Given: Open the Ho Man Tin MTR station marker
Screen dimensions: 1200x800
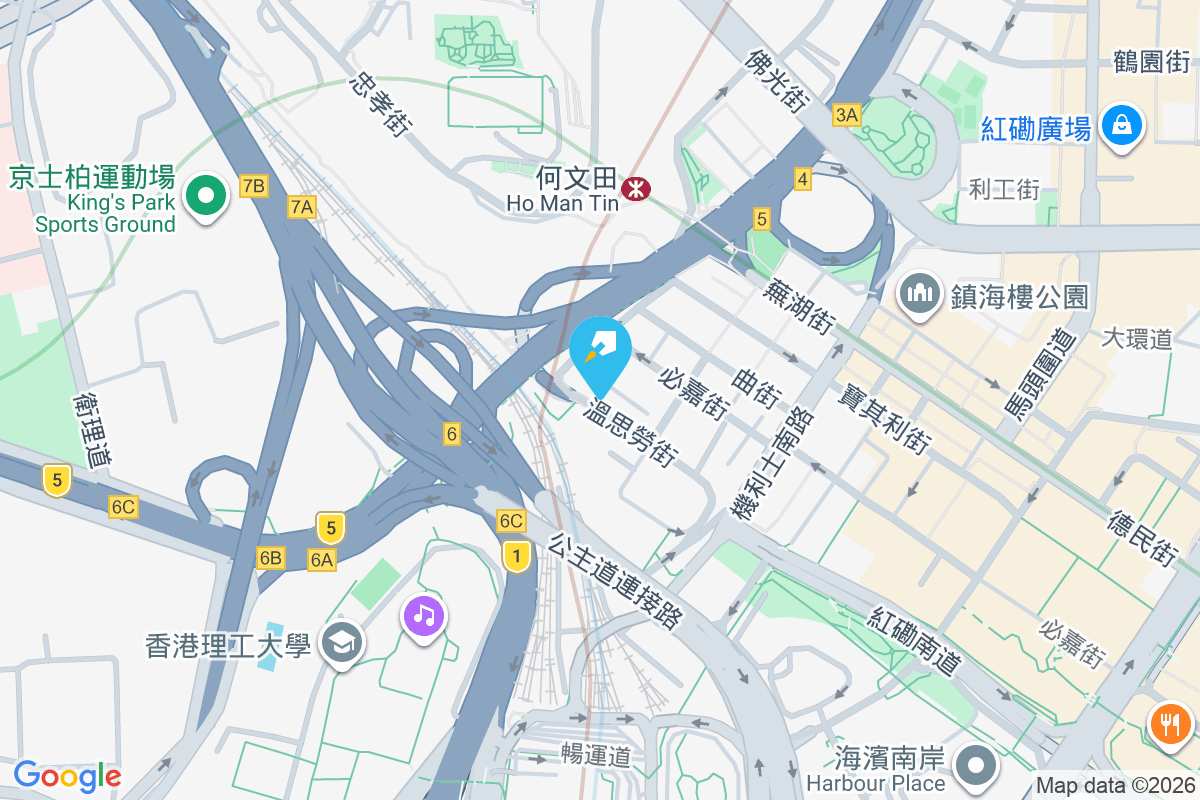Looking at the screenshot, I should coord(634,187).
